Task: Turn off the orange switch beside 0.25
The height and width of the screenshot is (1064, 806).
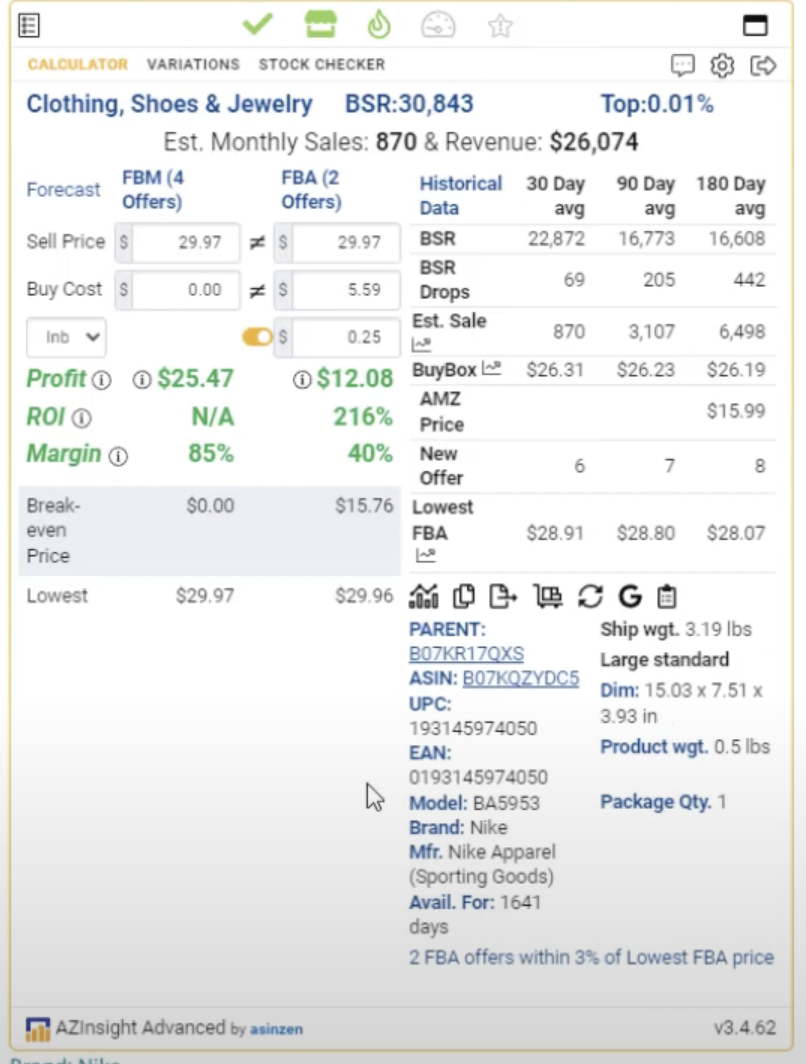Action: point(257,337)
